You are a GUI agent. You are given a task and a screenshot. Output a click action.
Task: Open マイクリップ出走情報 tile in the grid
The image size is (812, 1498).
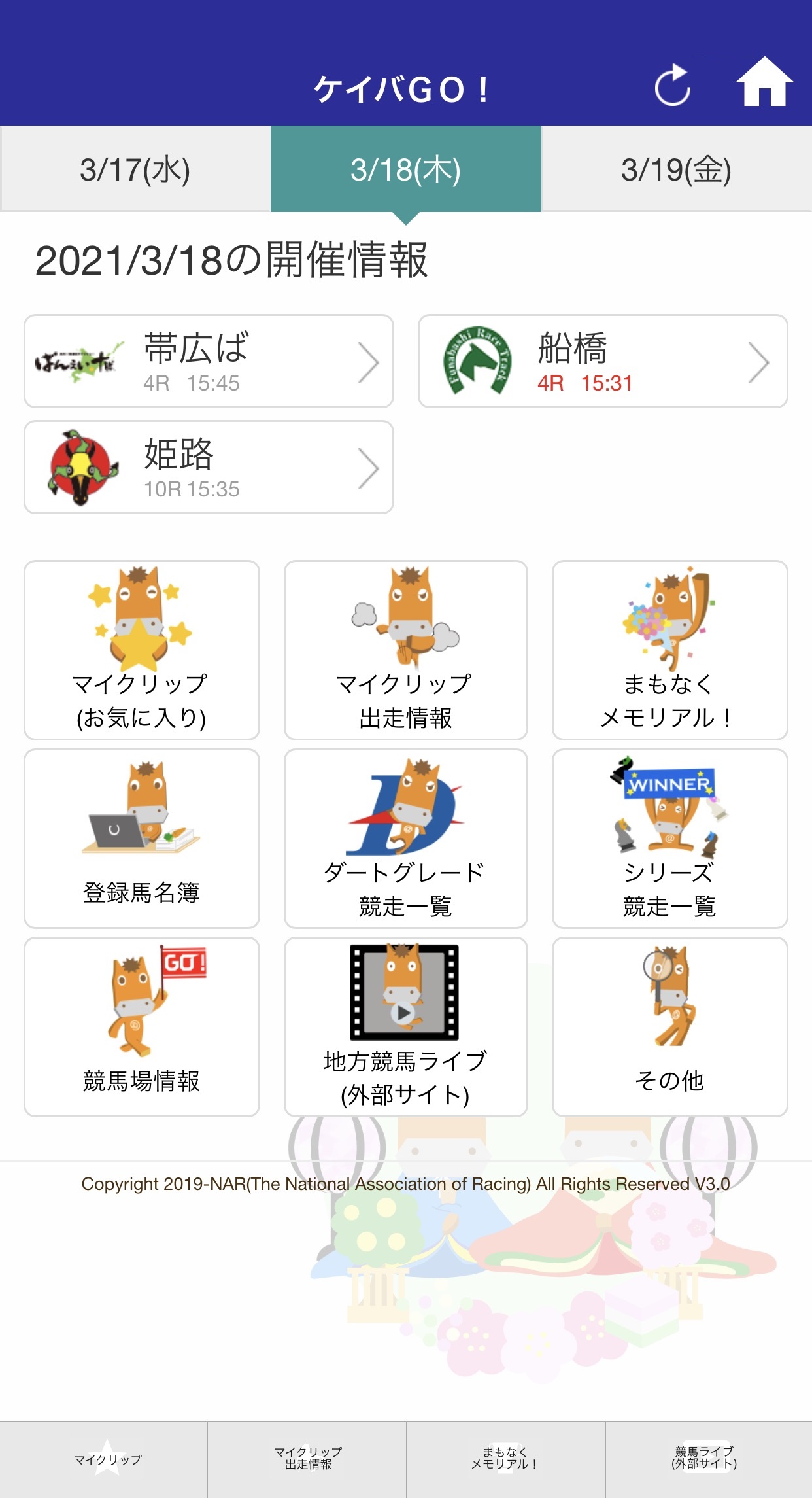pyautogui.click(x=405, y=650)
